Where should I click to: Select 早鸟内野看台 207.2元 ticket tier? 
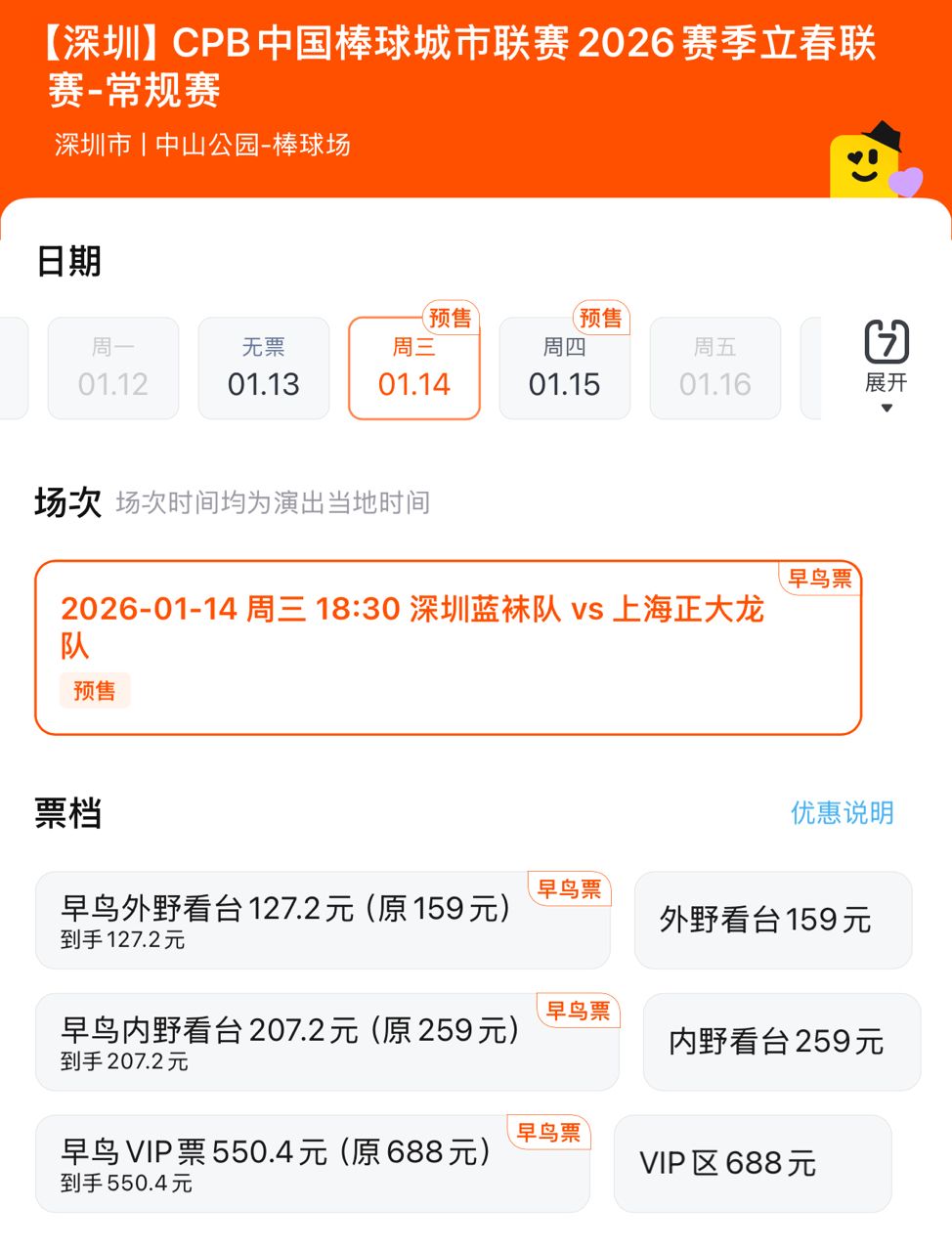(326, 1042)
